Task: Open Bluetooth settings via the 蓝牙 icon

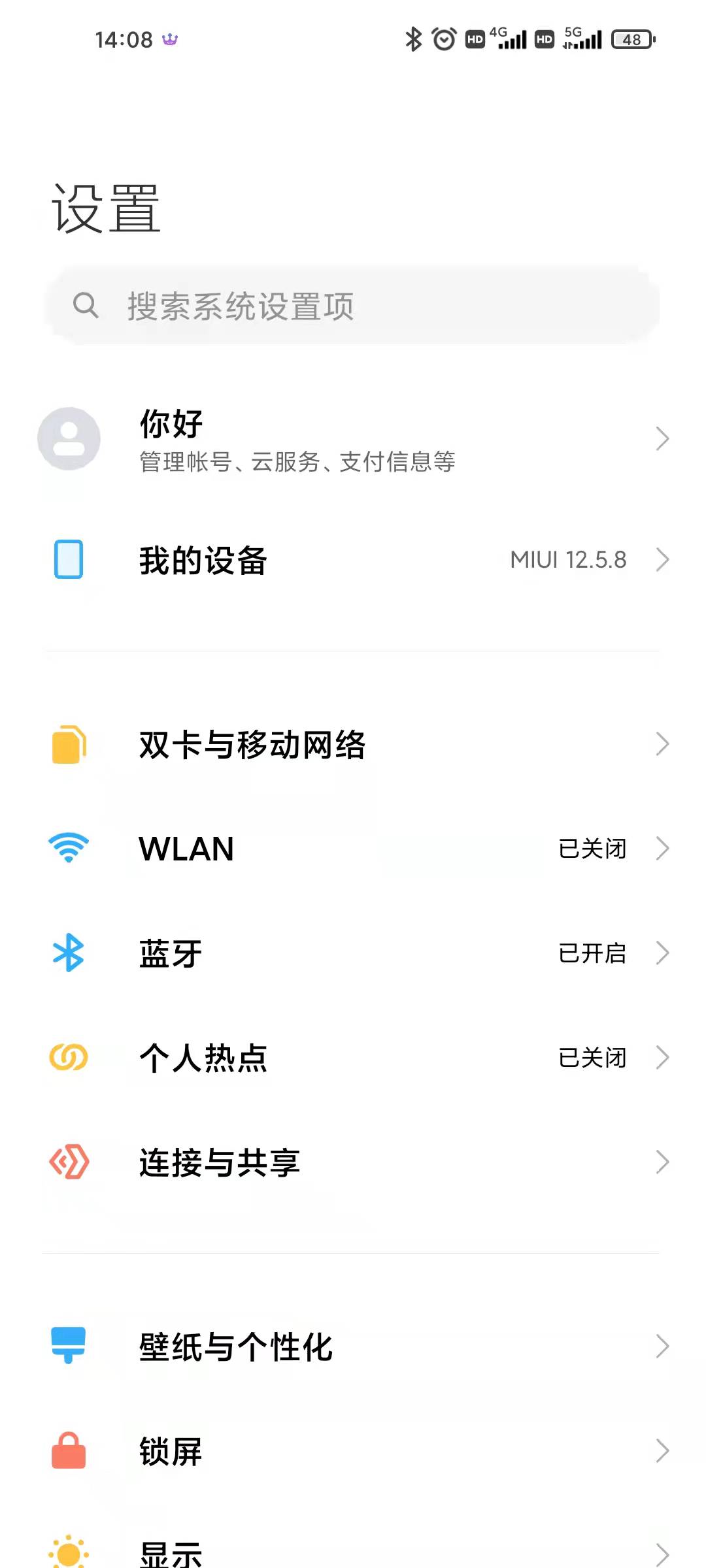Action: click(x=69, y=953)
